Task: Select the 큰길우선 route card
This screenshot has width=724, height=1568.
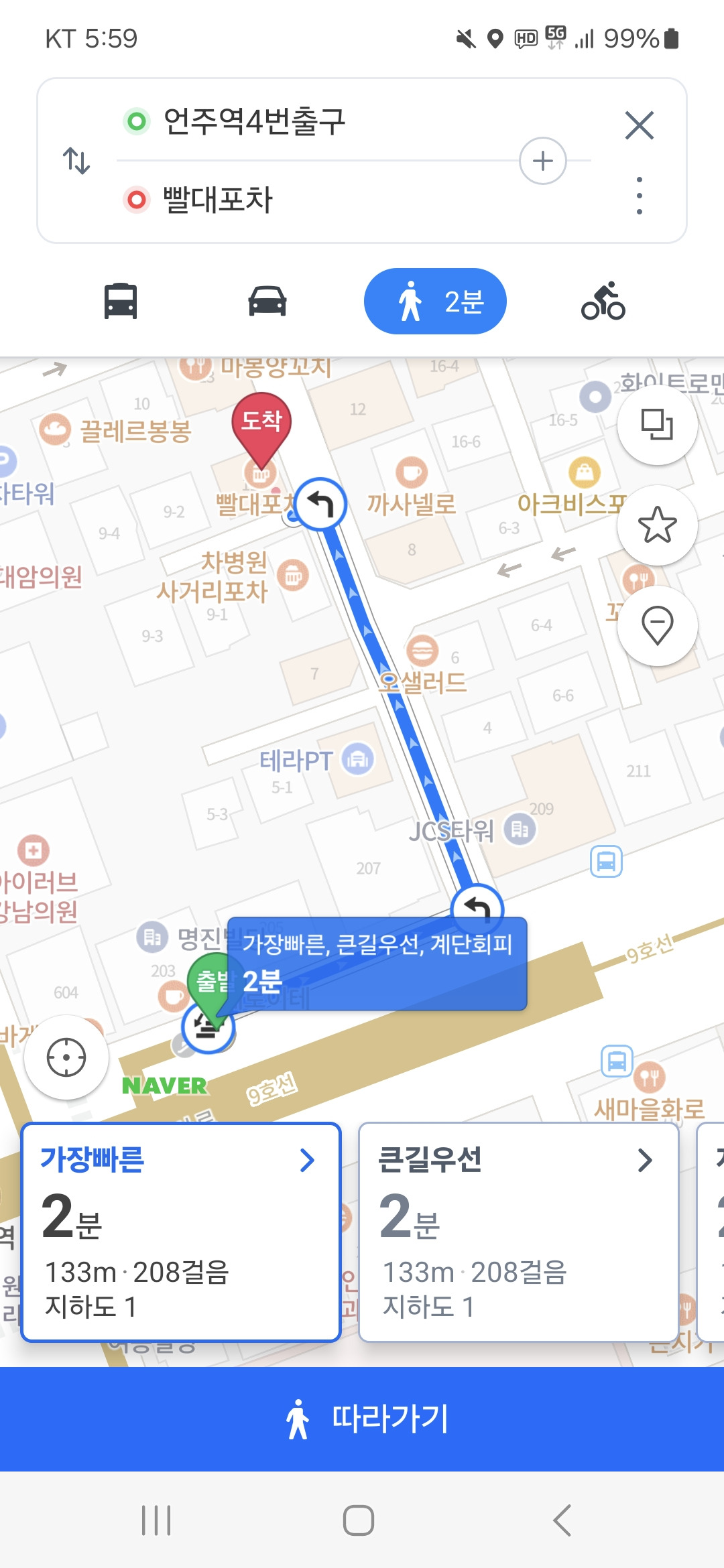Action: click(x=519, y=1232)
